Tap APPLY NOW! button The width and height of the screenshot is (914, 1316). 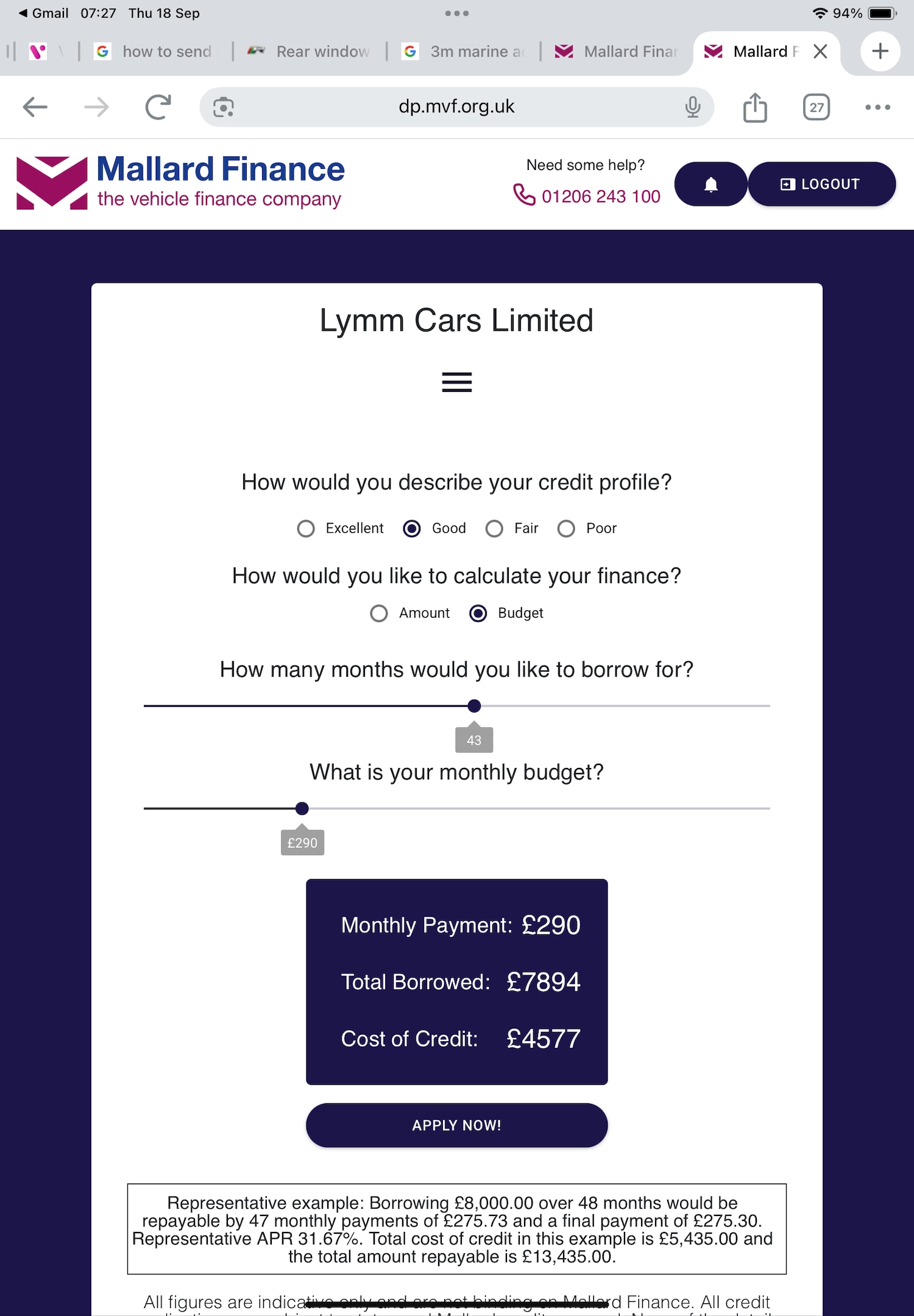(x=456, y=1125)
